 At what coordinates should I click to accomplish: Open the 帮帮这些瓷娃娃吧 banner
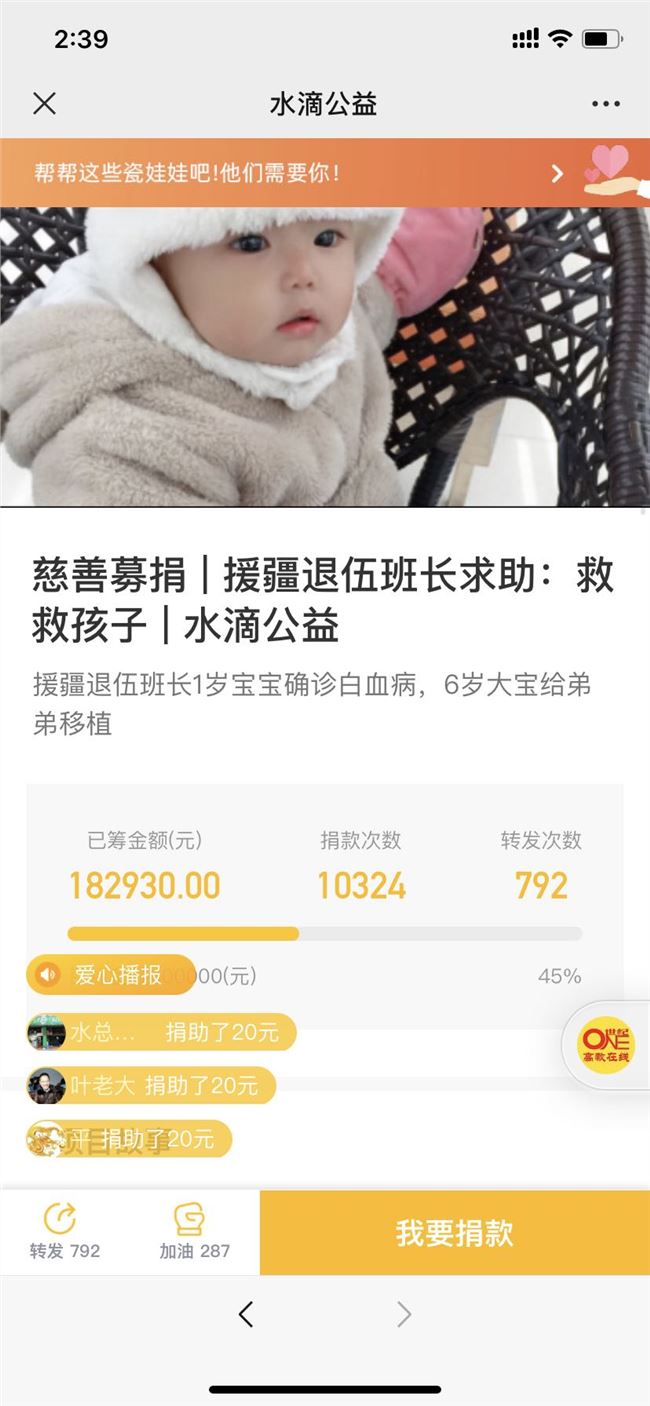point(324,173)
